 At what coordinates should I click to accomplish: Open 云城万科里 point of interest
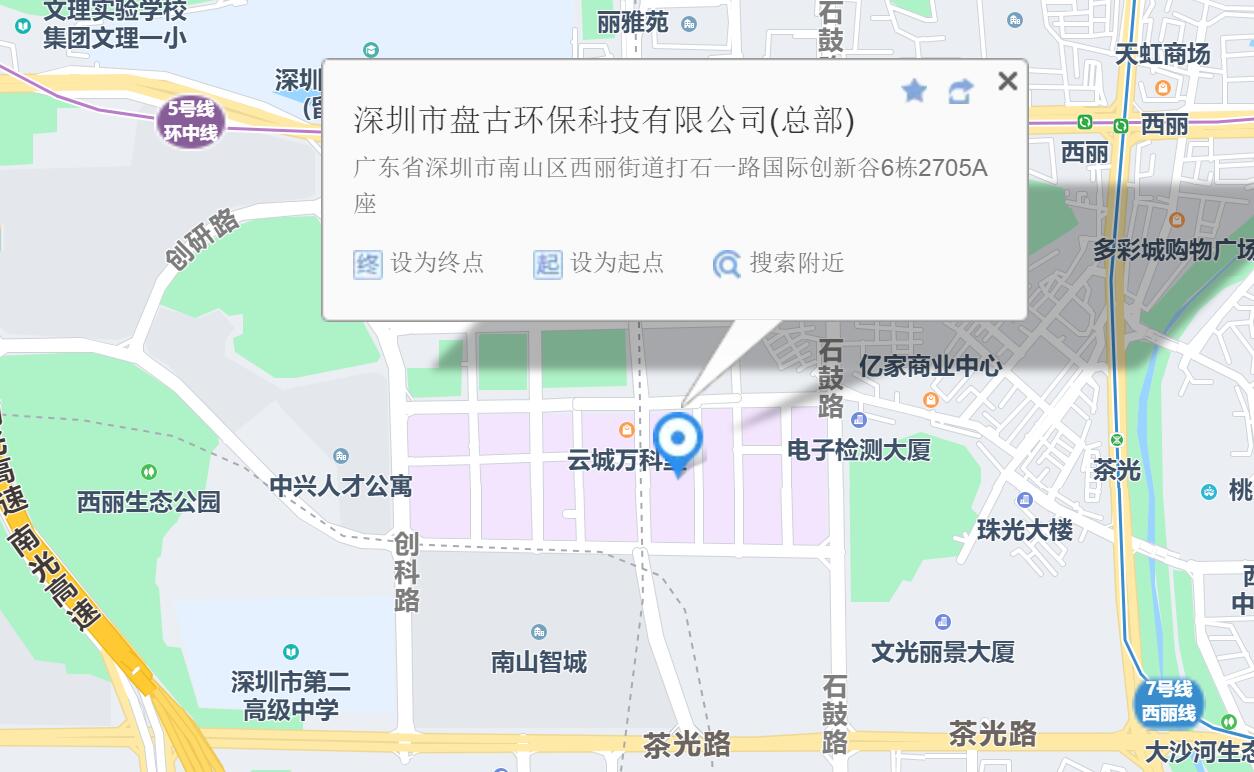[x=617, y=459]
